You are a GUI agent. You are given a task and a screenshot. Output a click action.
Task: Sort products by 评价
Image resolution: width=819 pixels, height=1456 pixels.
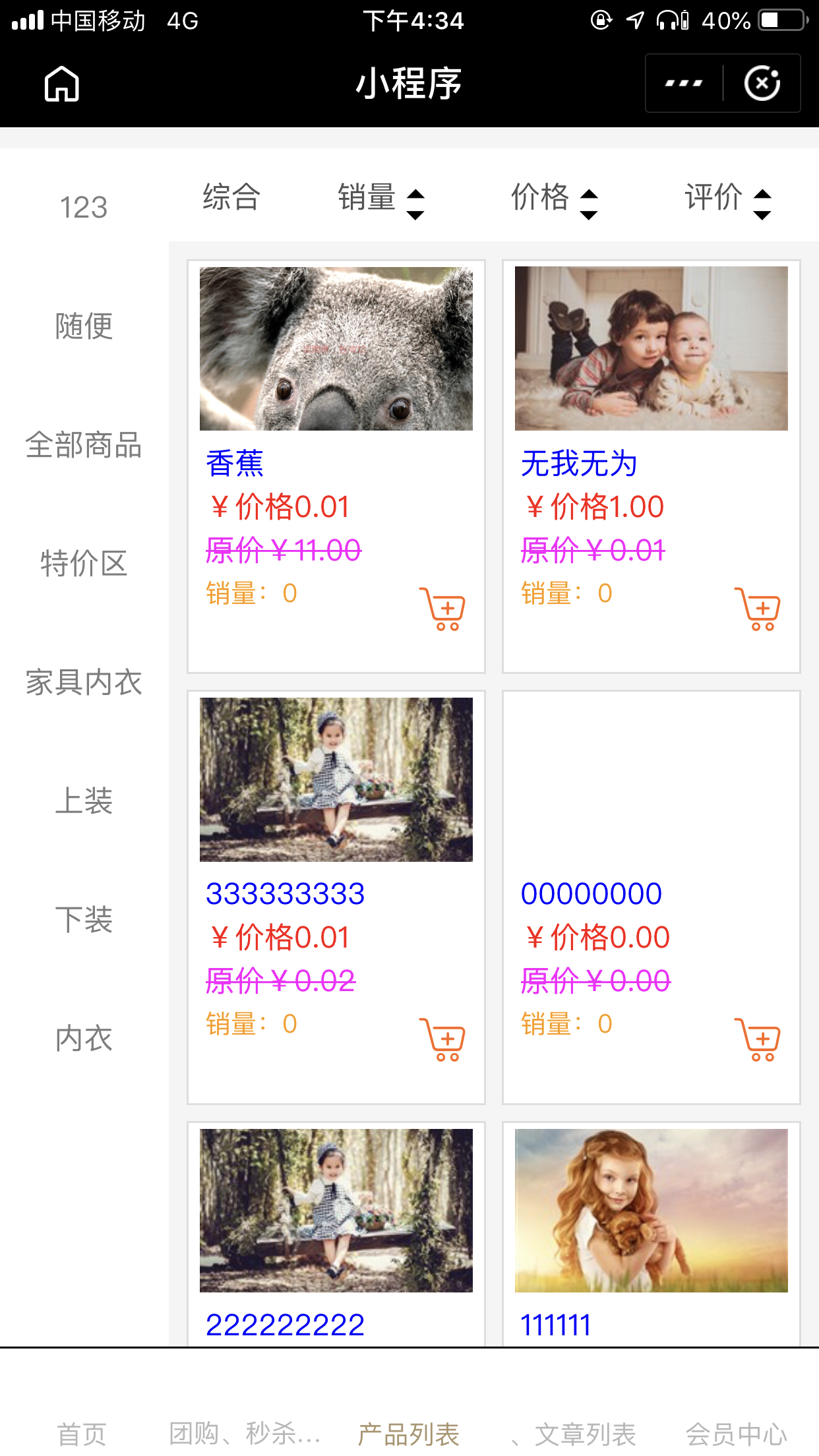pos(727,198)
